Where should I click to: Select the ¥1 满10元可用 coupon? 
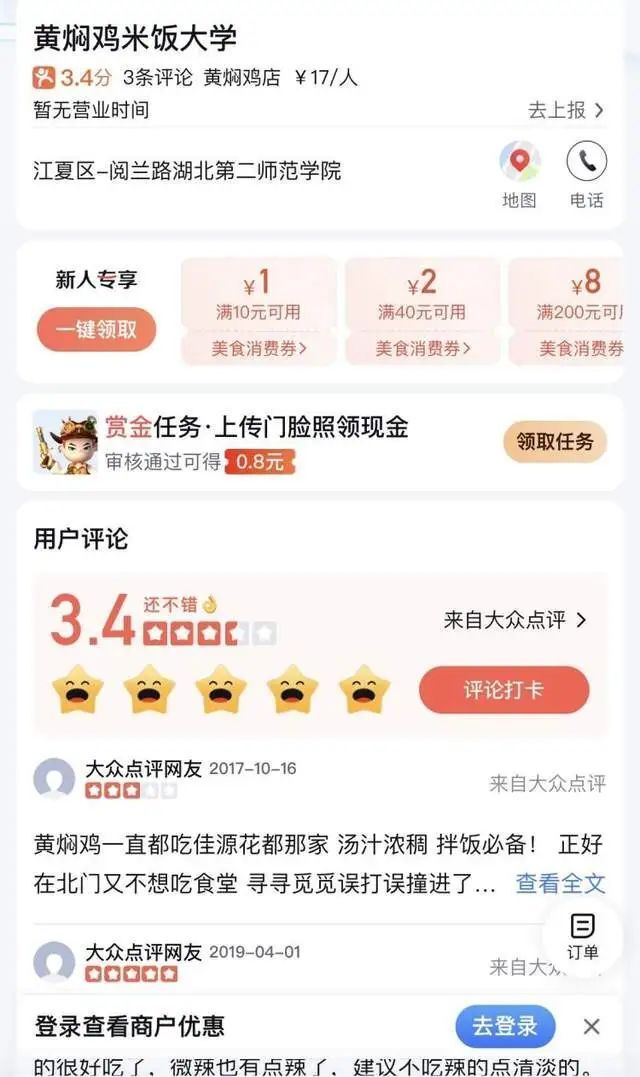pyautogui.click(x=258, y=310)
